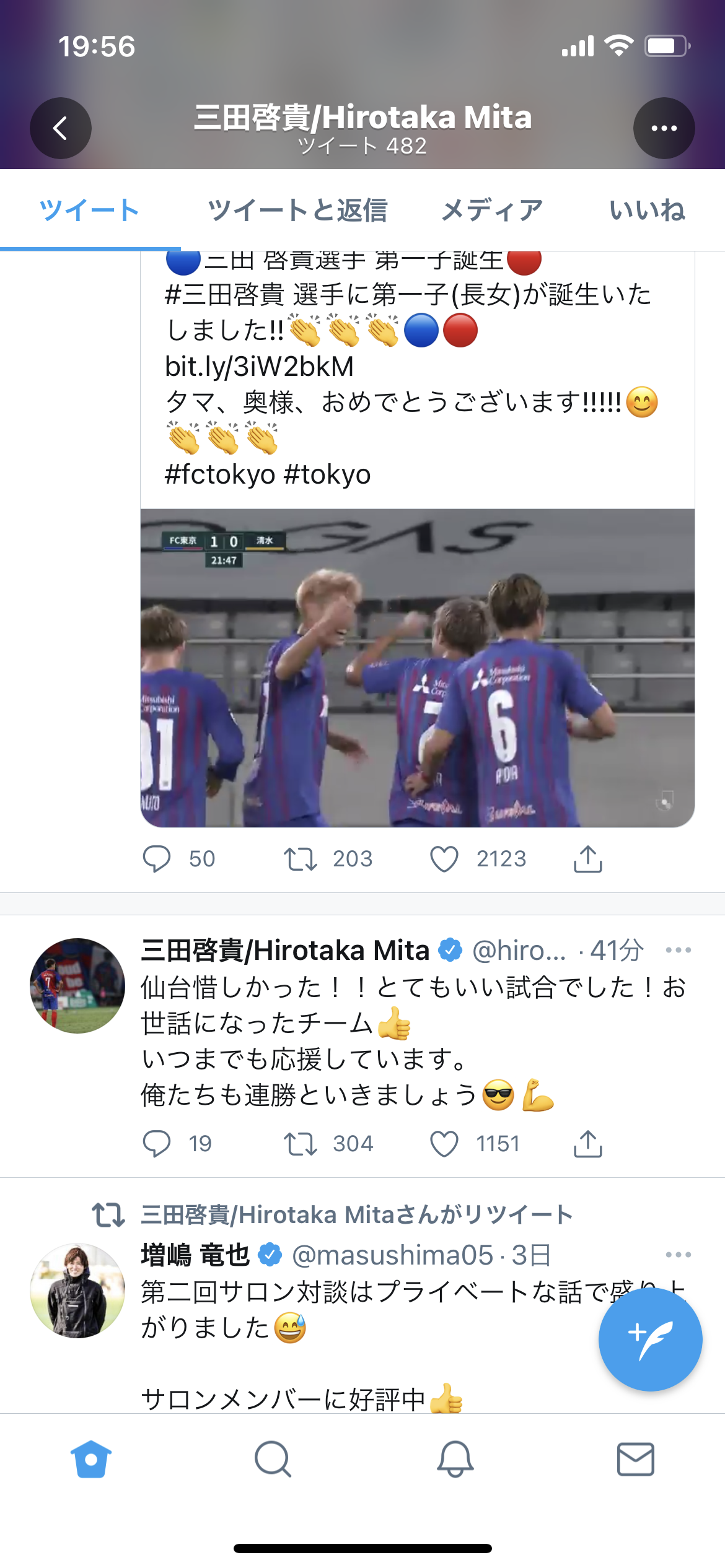Open options menu on the 41分 tweet
This screenshot has width=725, height=1568.
(679, 950)
